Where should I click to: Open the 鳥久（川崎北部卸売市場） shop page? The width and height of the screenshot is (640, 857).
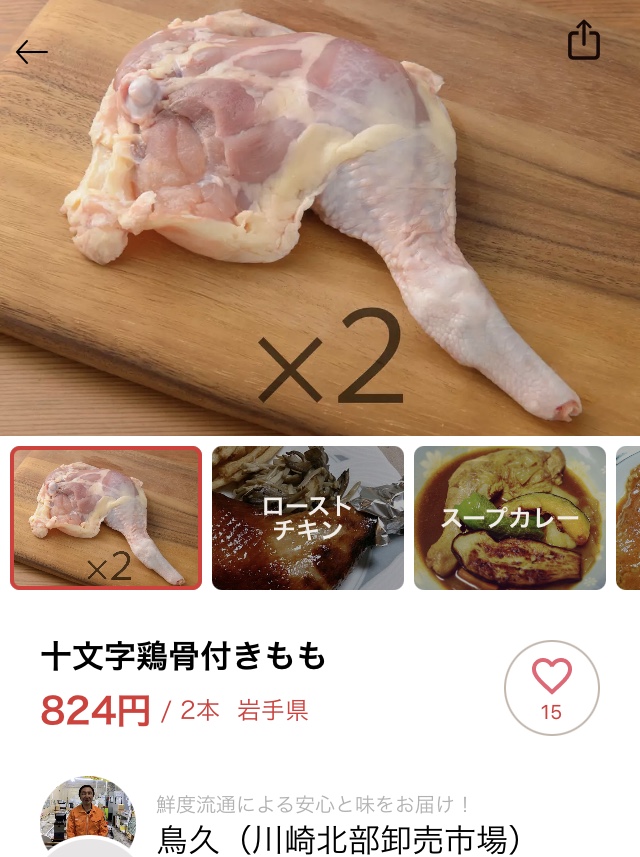339,840
